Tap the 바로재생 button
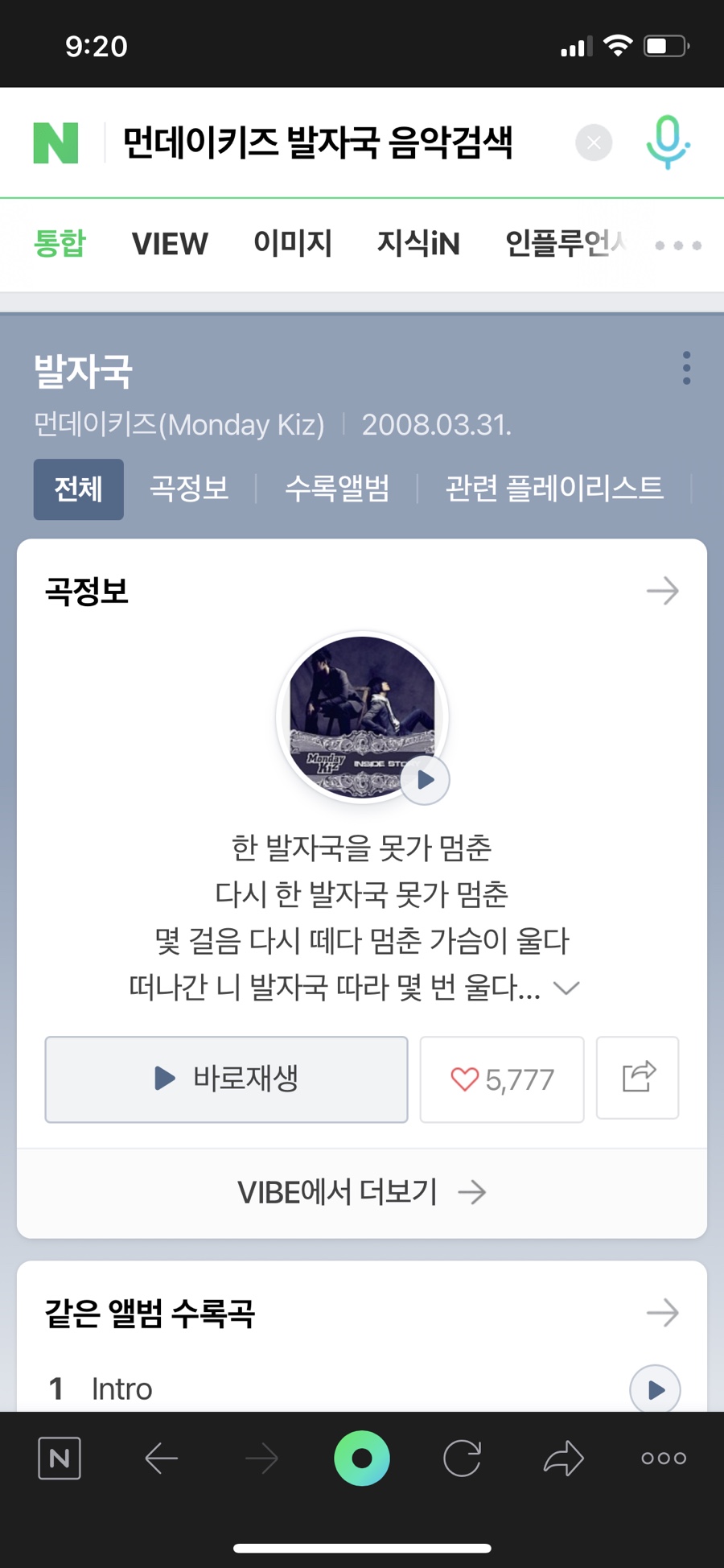The width and height of the screenshot is (724, 1568). click(x=226, y=1079)
